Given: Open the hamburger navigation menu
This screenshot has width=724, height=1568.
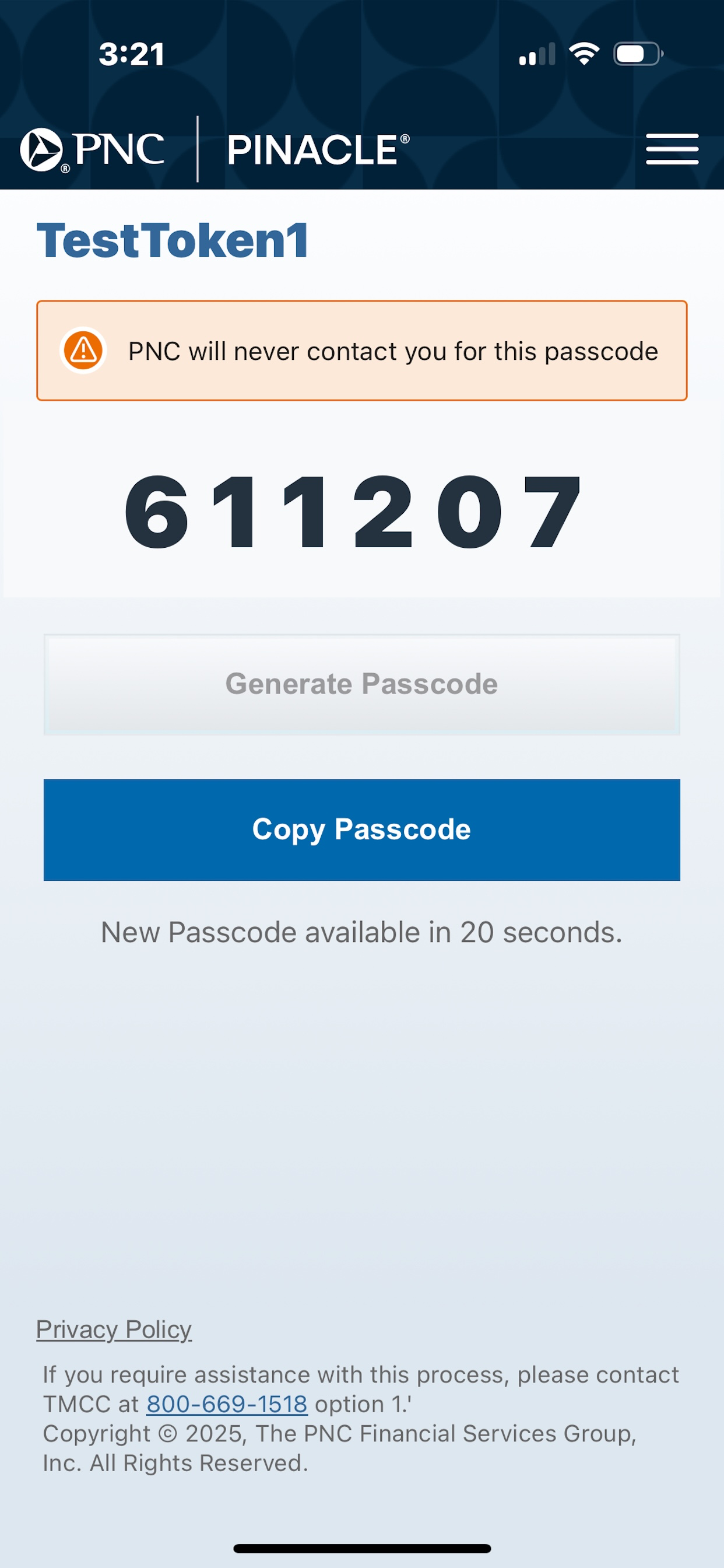Looking at the screenshot, I should [x=673, y=149].
